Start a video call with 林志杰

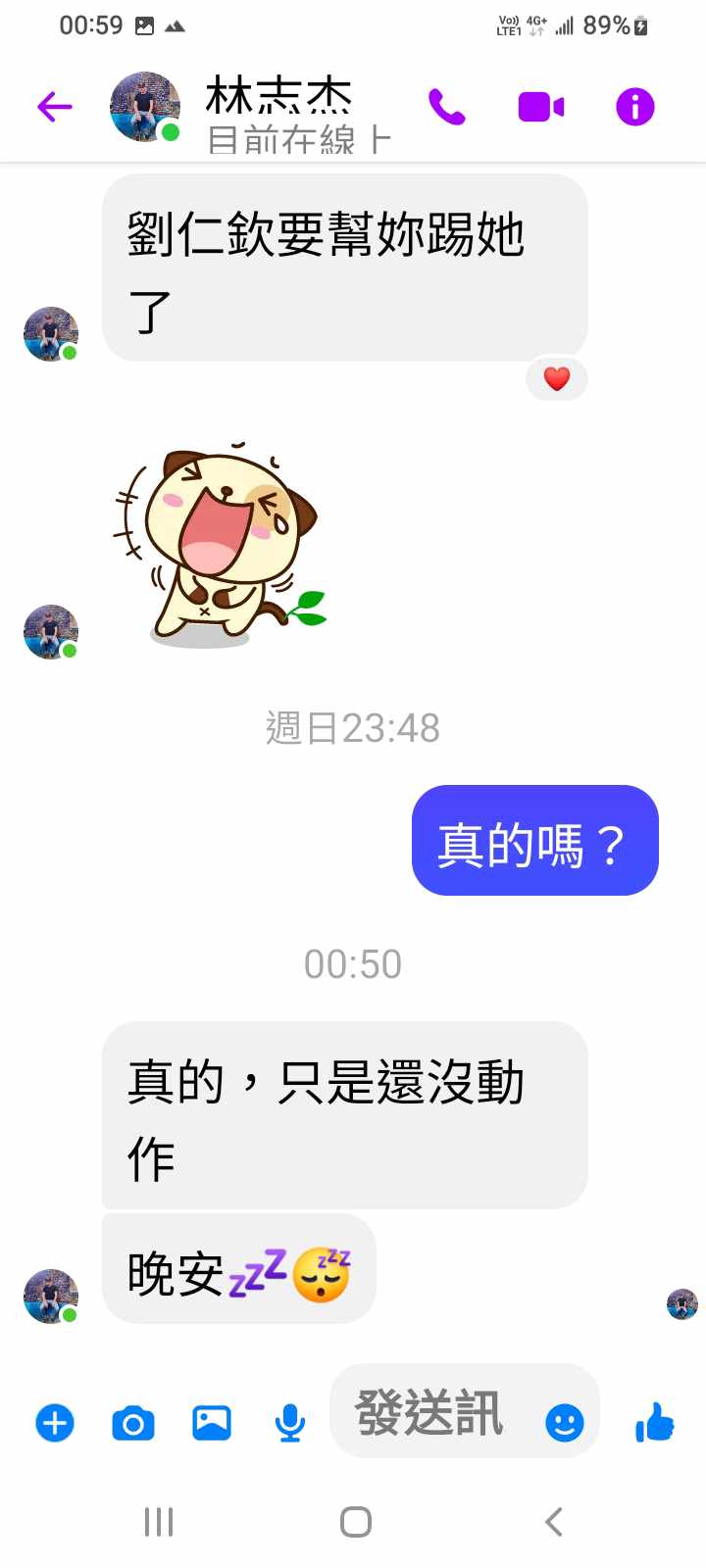pos(541,106)
